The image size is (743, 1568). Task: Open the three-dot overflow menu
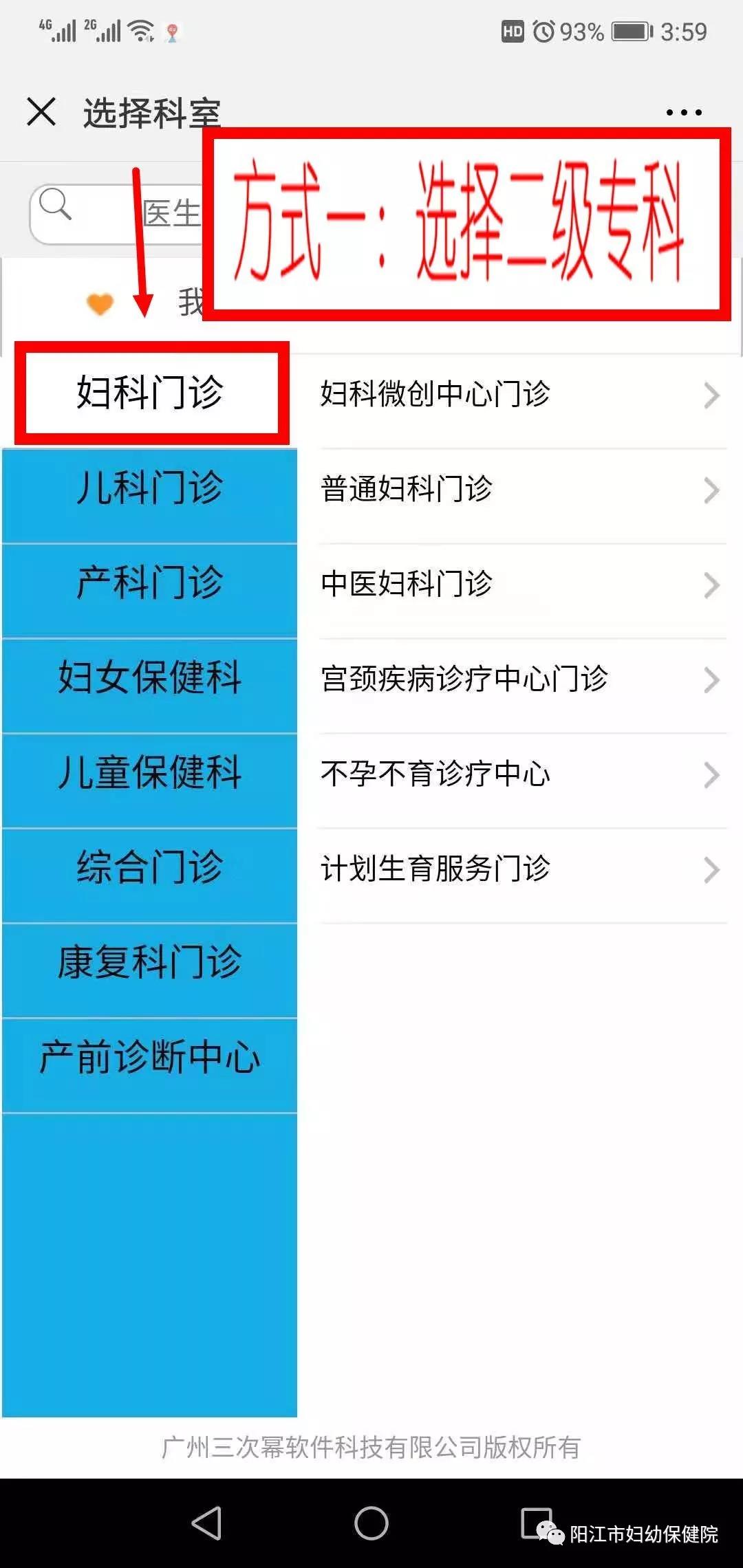684,112
